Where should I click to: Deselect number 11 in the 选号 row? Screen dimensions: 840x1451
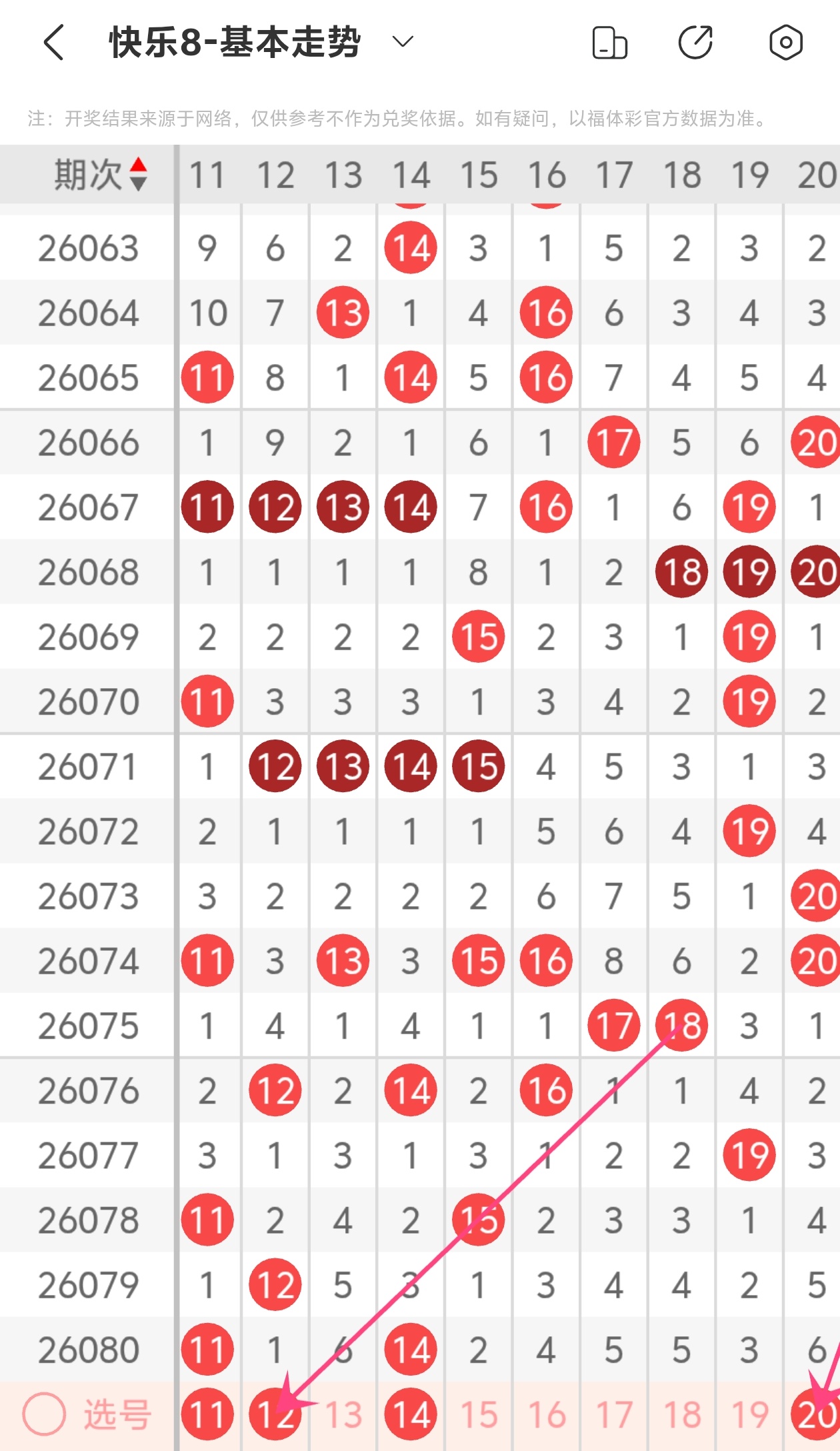click(207, 1414)
